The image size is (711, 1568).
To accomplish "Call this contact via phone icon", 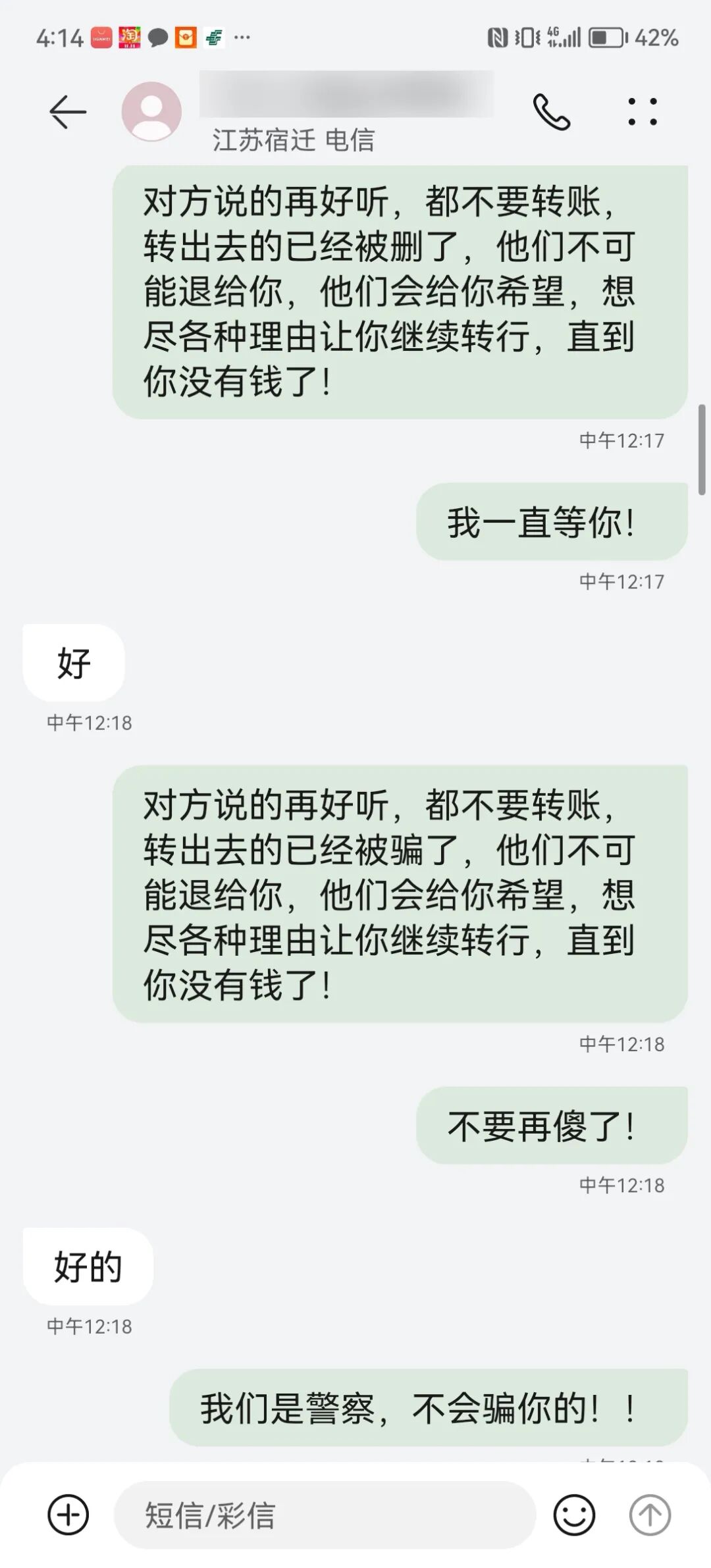I will (x=551, y=112).
